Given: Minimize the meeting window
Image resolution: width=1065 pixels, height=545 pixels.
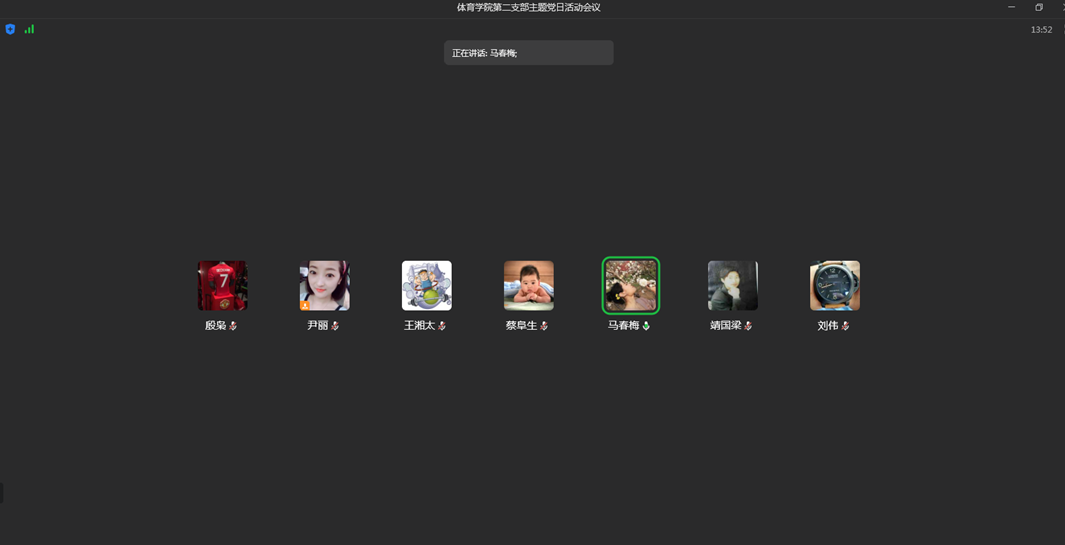Looking at the screenshot, I should (1011, 7).
